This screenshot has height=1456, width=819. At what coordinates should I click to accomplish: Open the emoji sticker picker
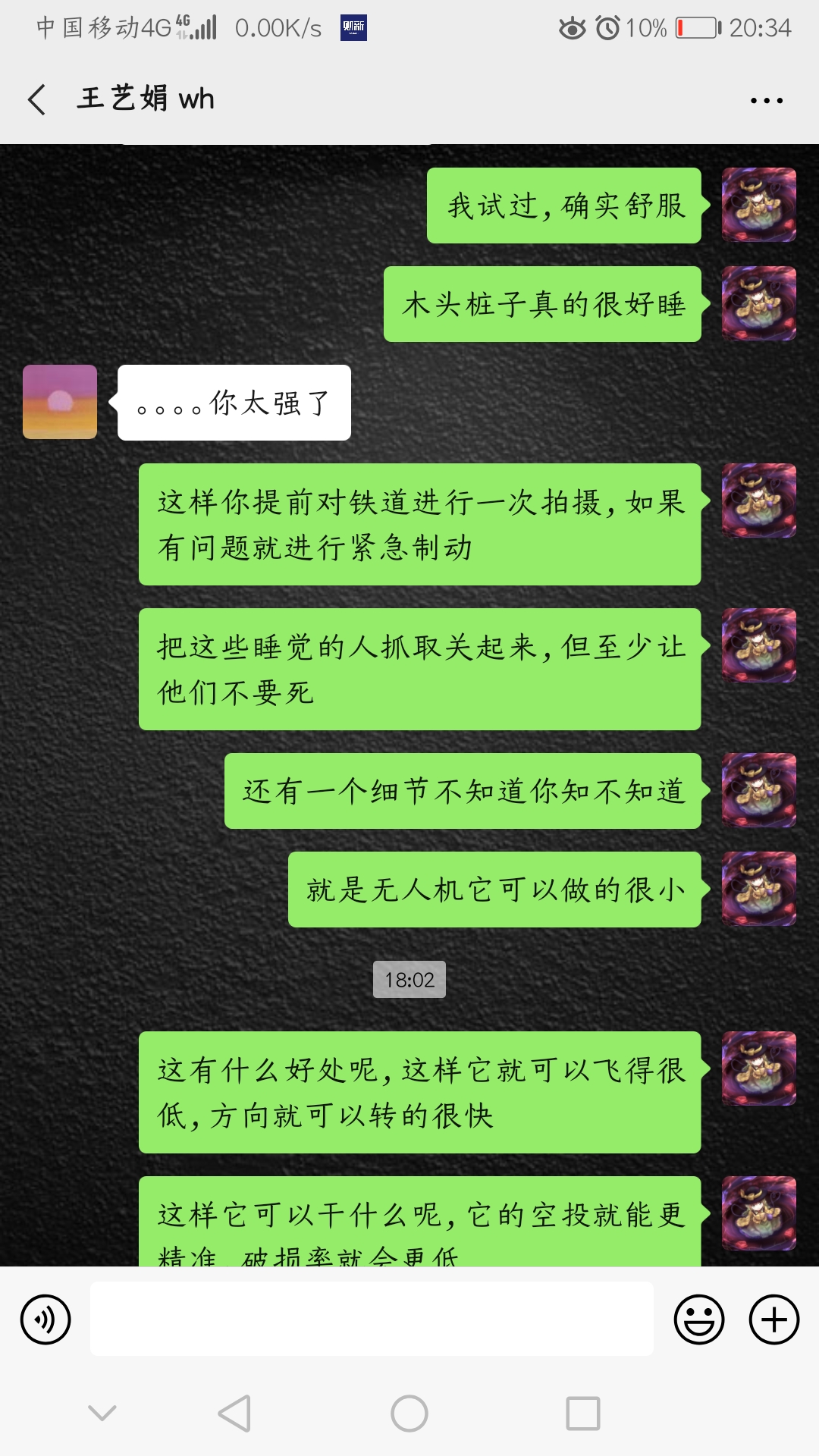698,1319
